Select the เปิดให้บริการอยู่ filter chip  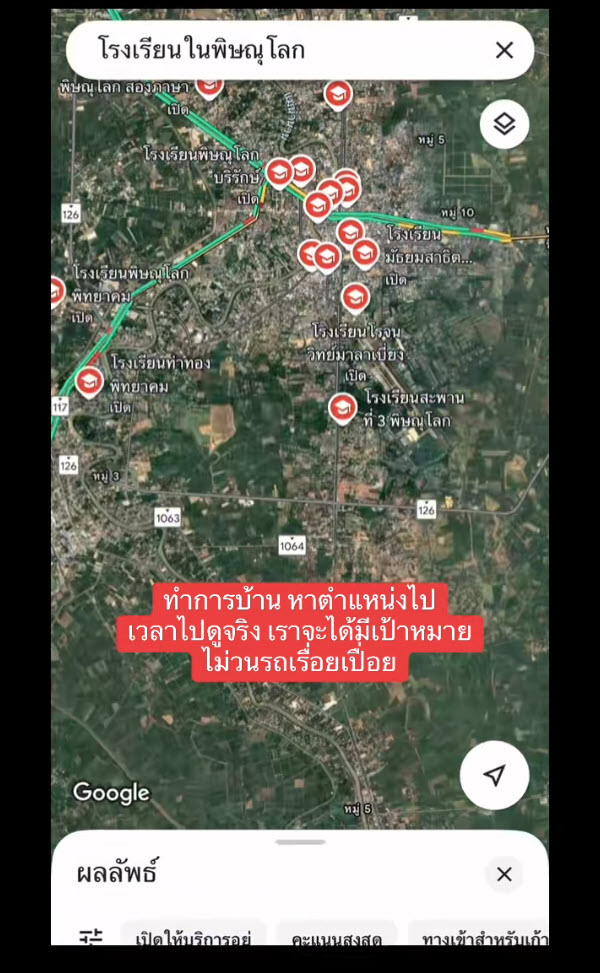click(193, 938)
